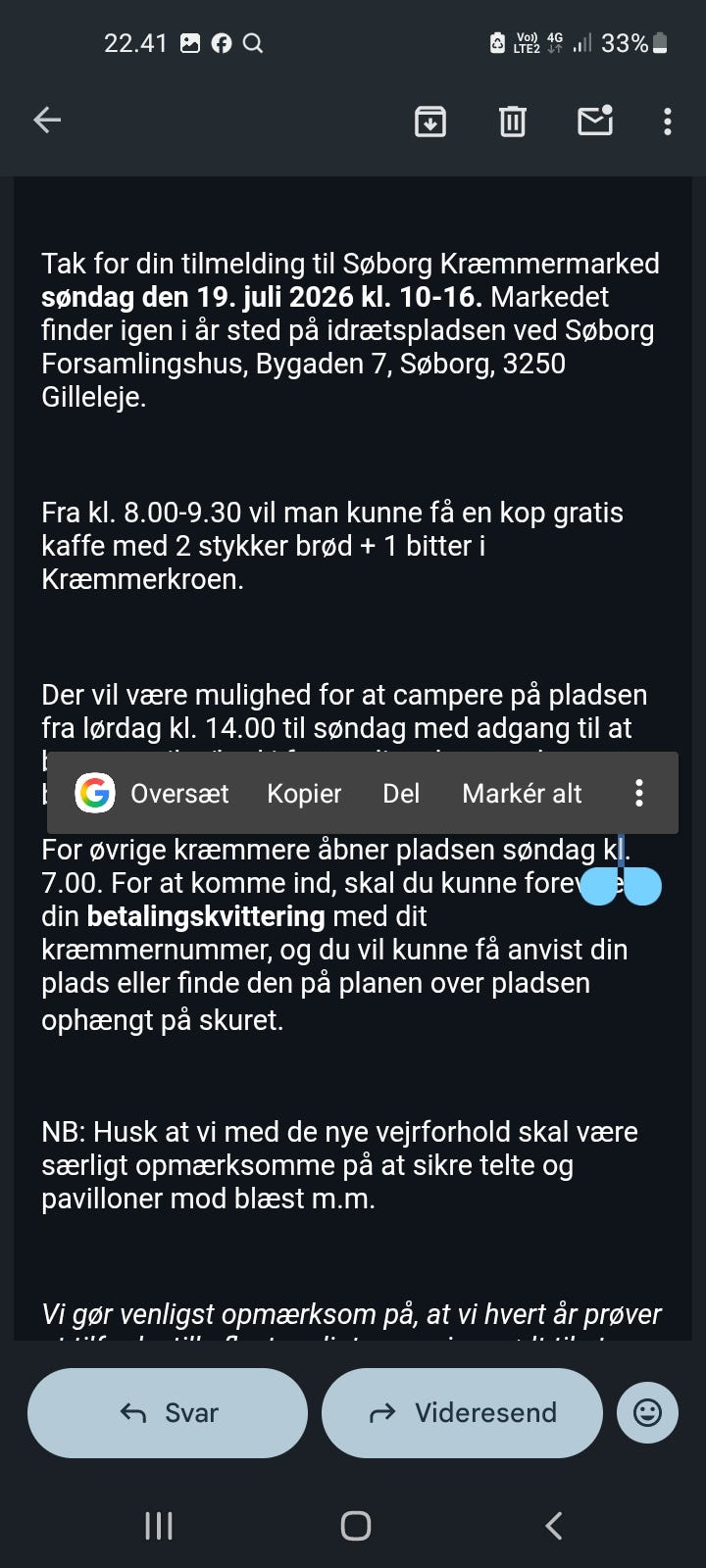Archive this email
This screenshot has width=706, height=1568.
coord(430,122)
